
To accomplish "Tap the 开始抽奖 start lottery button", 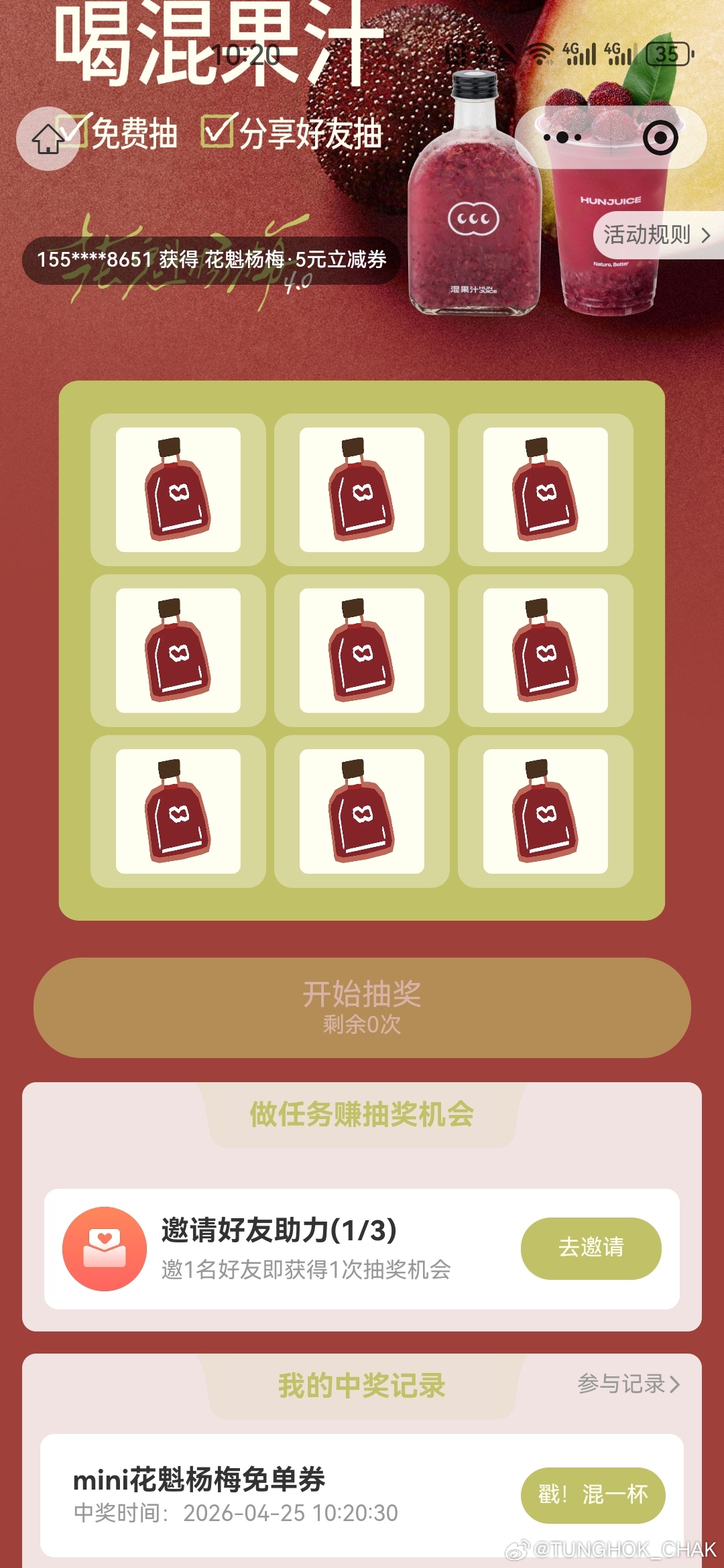I will pos(362,1007).
